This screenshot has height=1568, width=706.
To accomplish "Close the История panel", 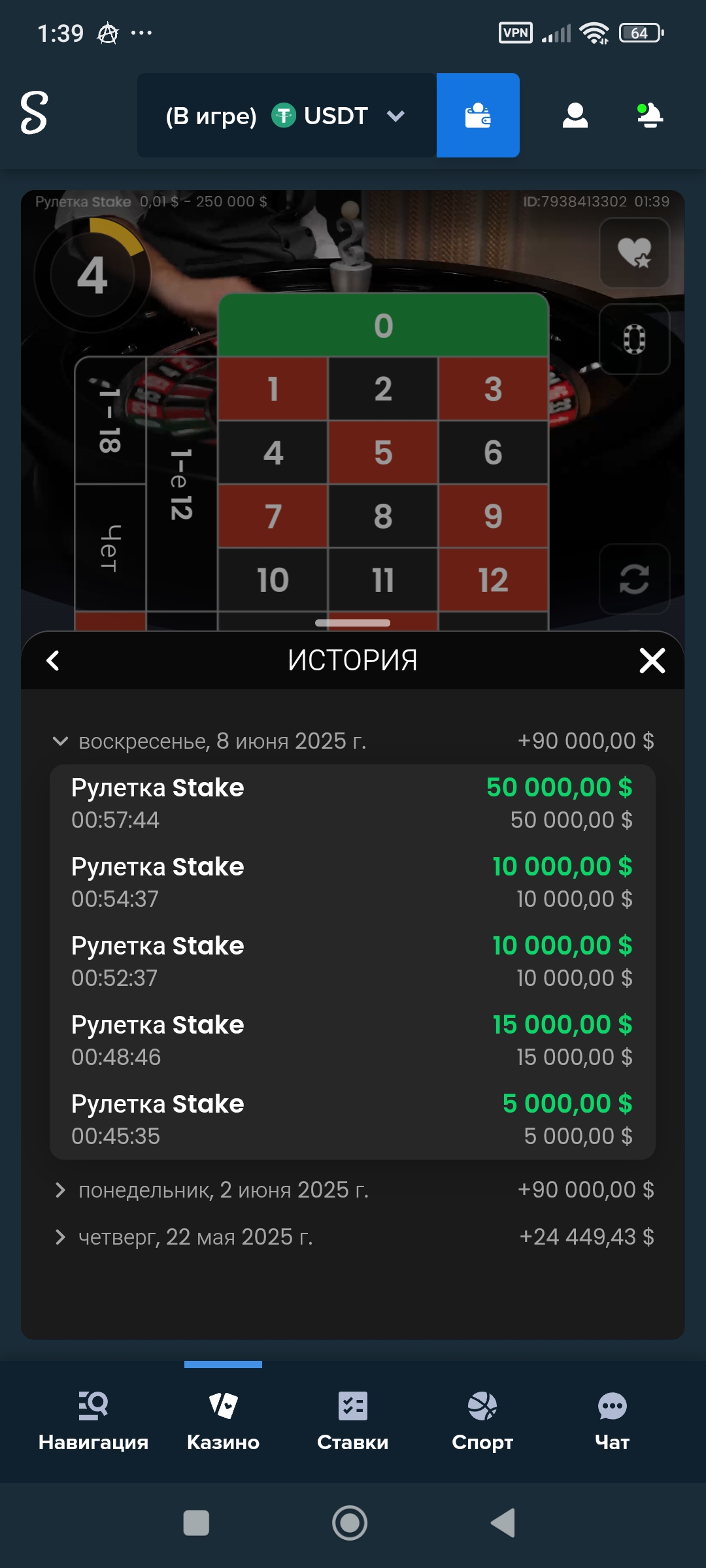I will (x=652, y=661).
